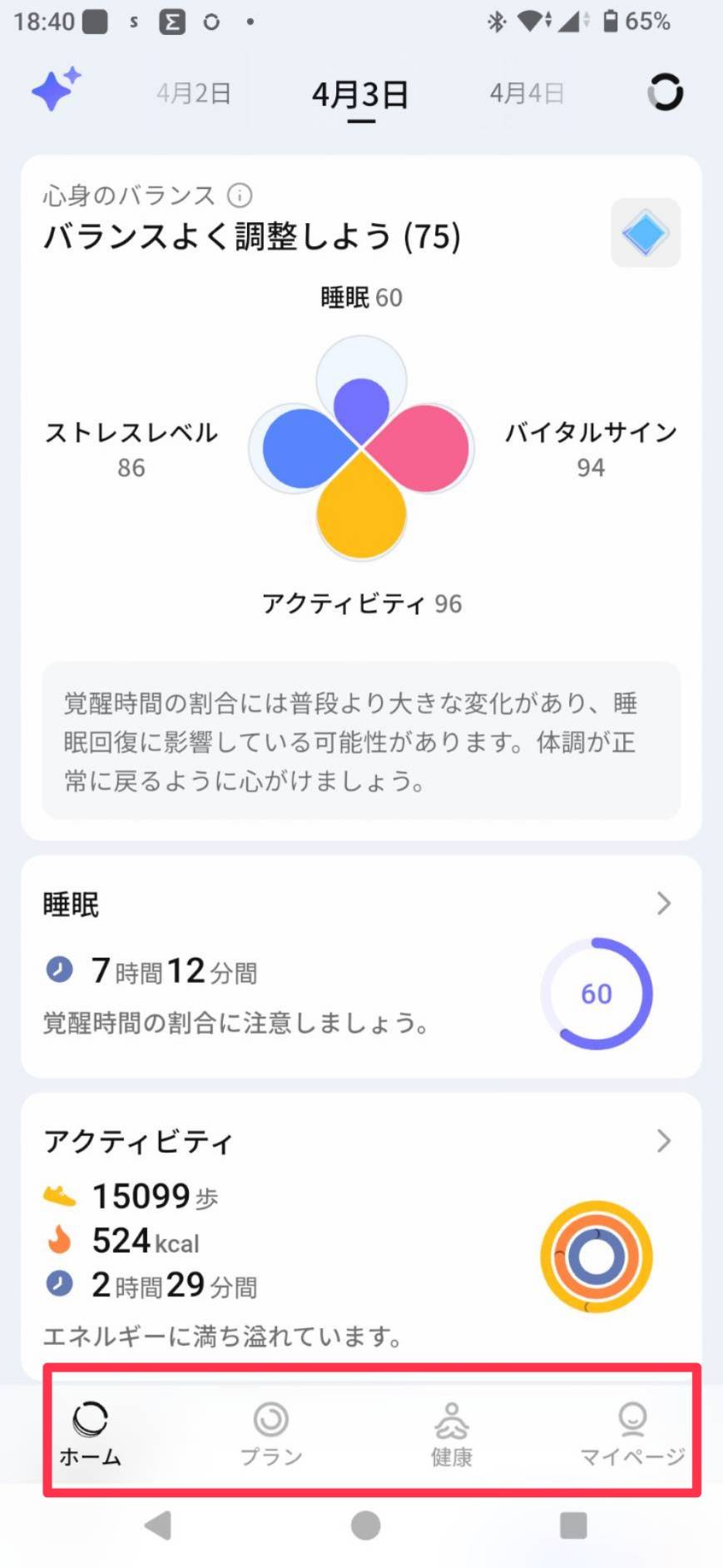Switch to the 4月4日 date
This screenshot has height=1568, width=723.
coord(527,93)
